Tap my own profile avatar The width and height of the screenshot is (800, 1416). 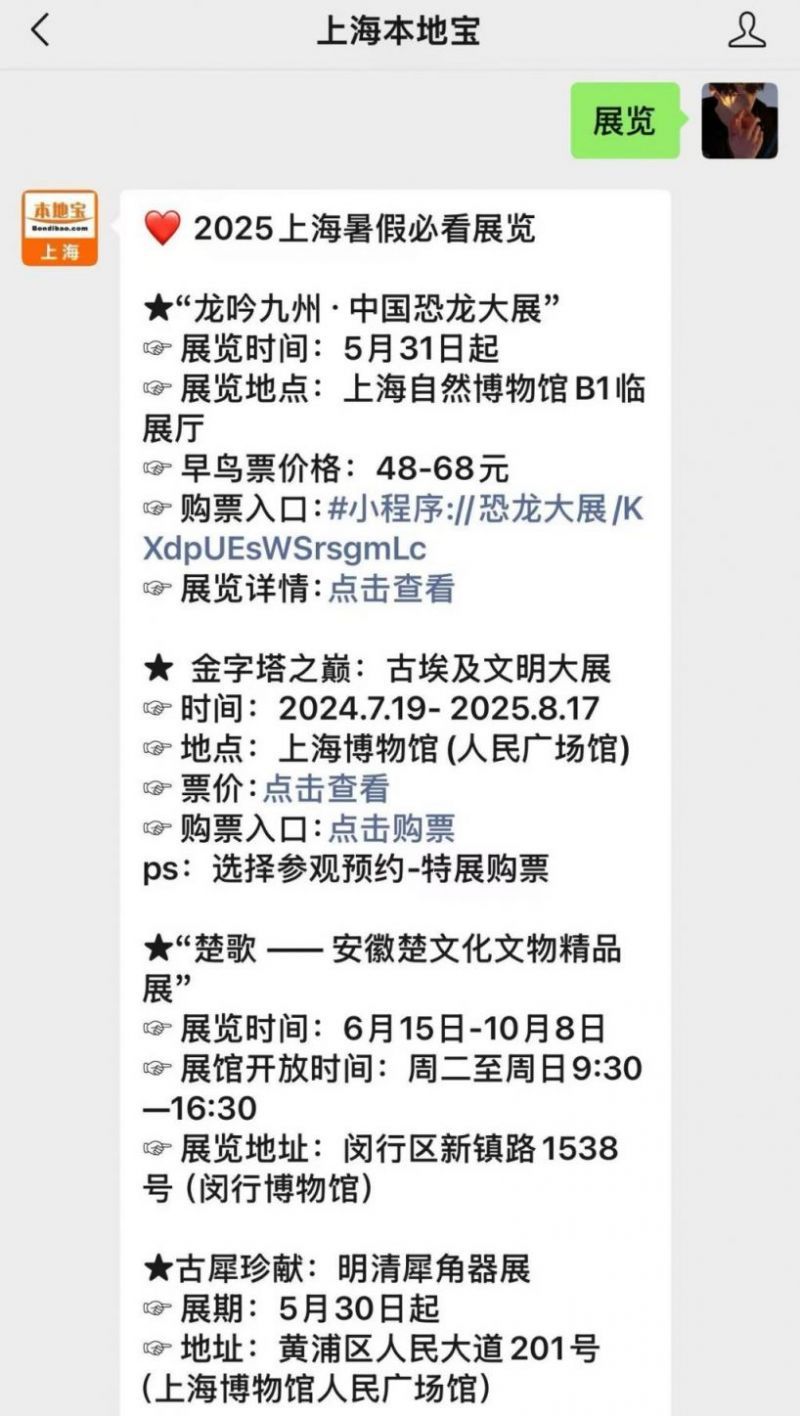(x=739, y=121)
